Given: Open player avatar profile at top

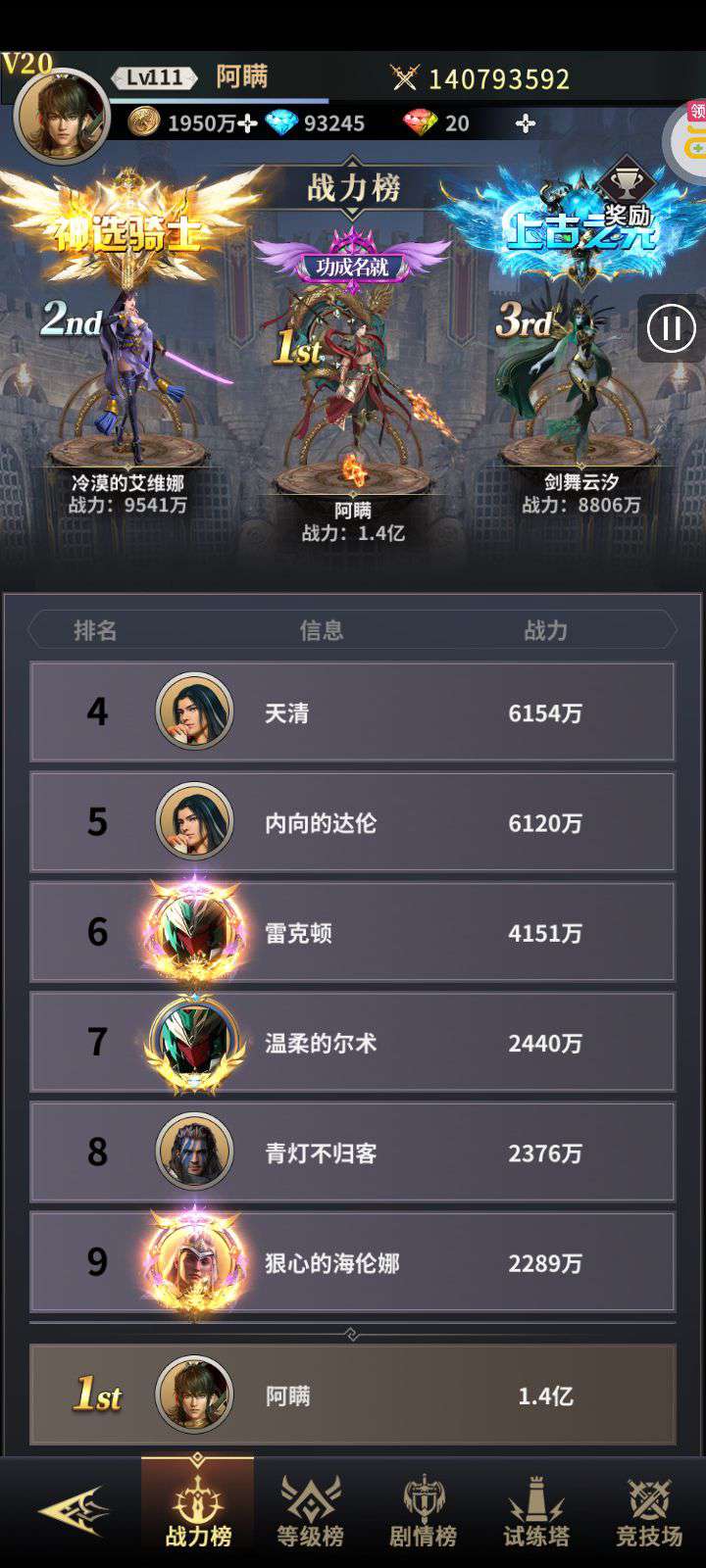Looking at the screenshot, I should point(61,115).
